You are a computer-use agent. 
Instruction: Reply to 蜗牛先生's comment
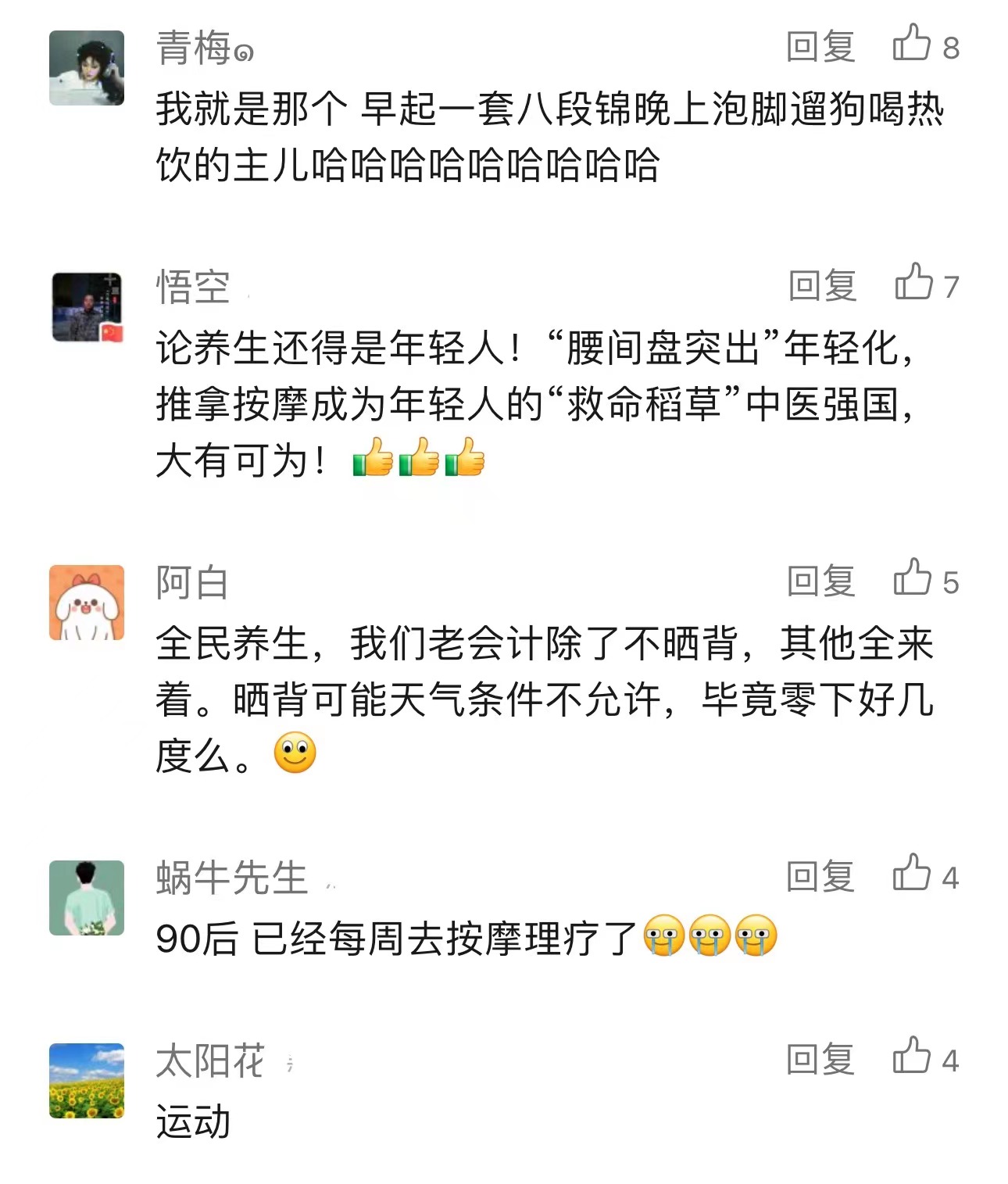(820, 876)
